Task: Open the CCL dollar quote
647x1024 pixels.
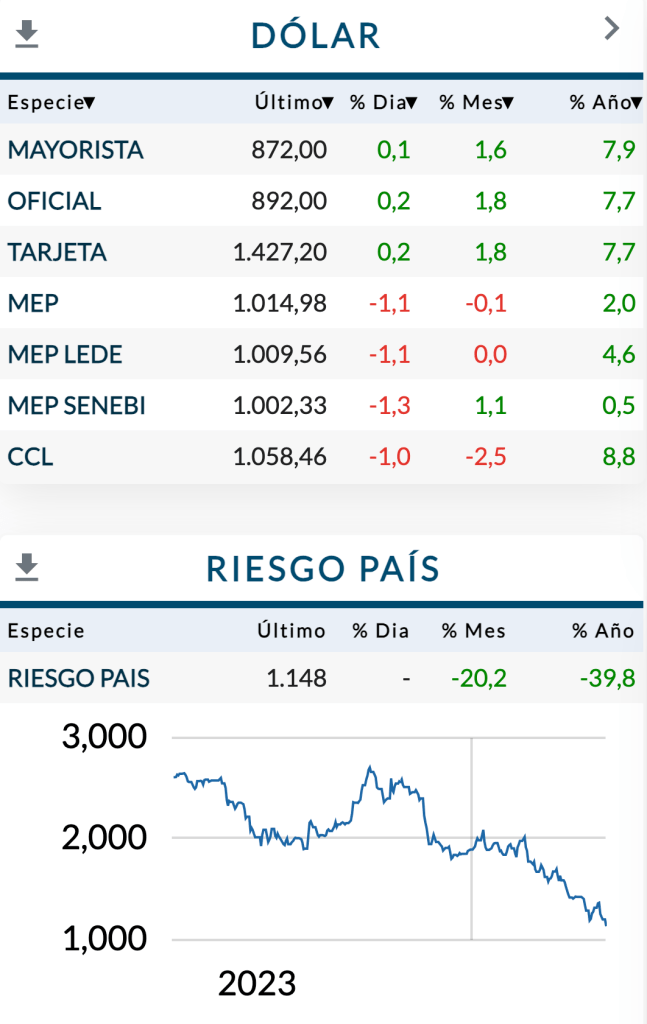Action: 31,457
